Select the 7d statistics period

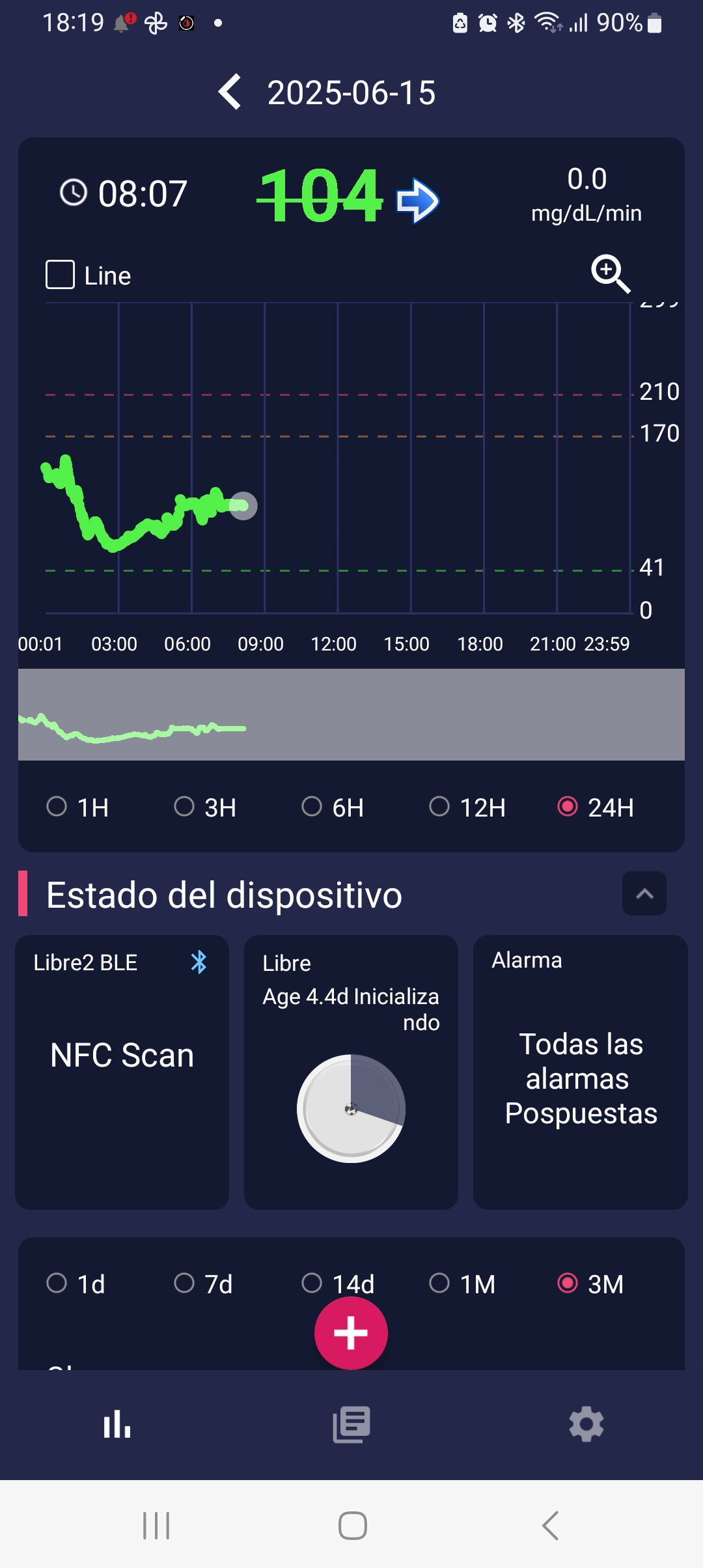pos(204,1284)
